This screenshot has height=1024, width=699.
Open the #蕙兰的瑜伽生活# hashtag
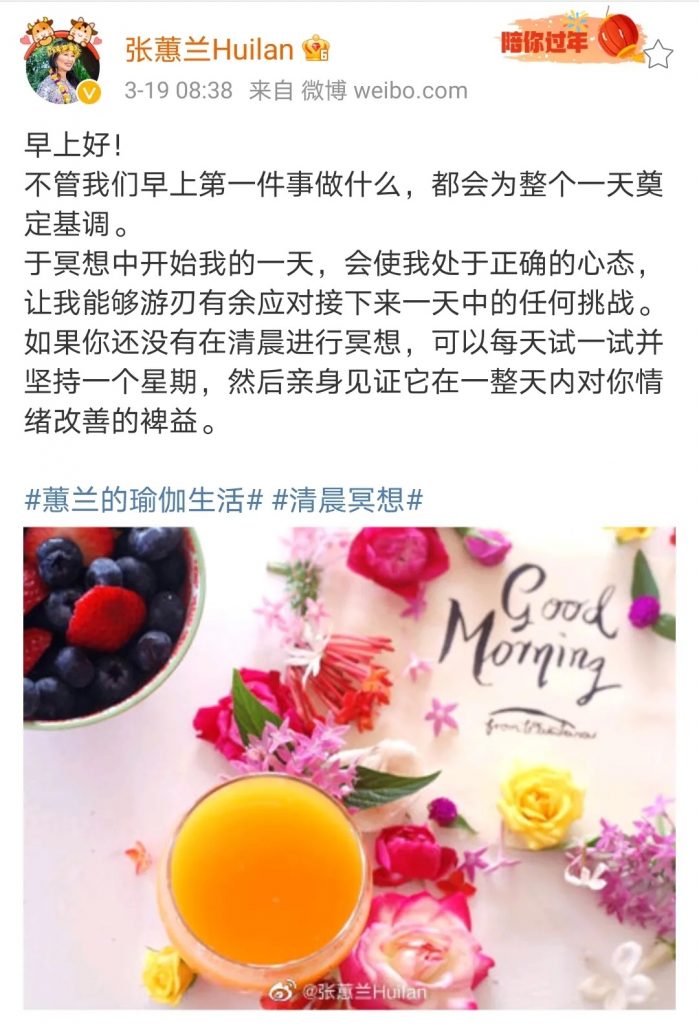coord(143,499)
